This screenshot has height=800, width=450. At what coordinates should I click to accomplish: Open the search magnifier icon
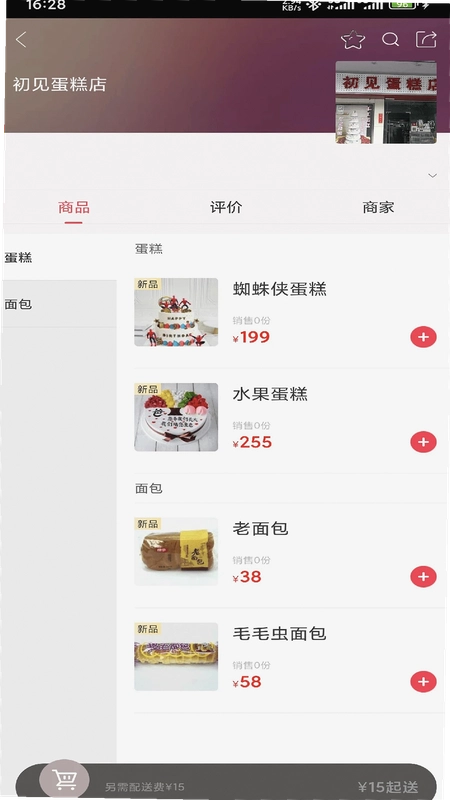390,39
